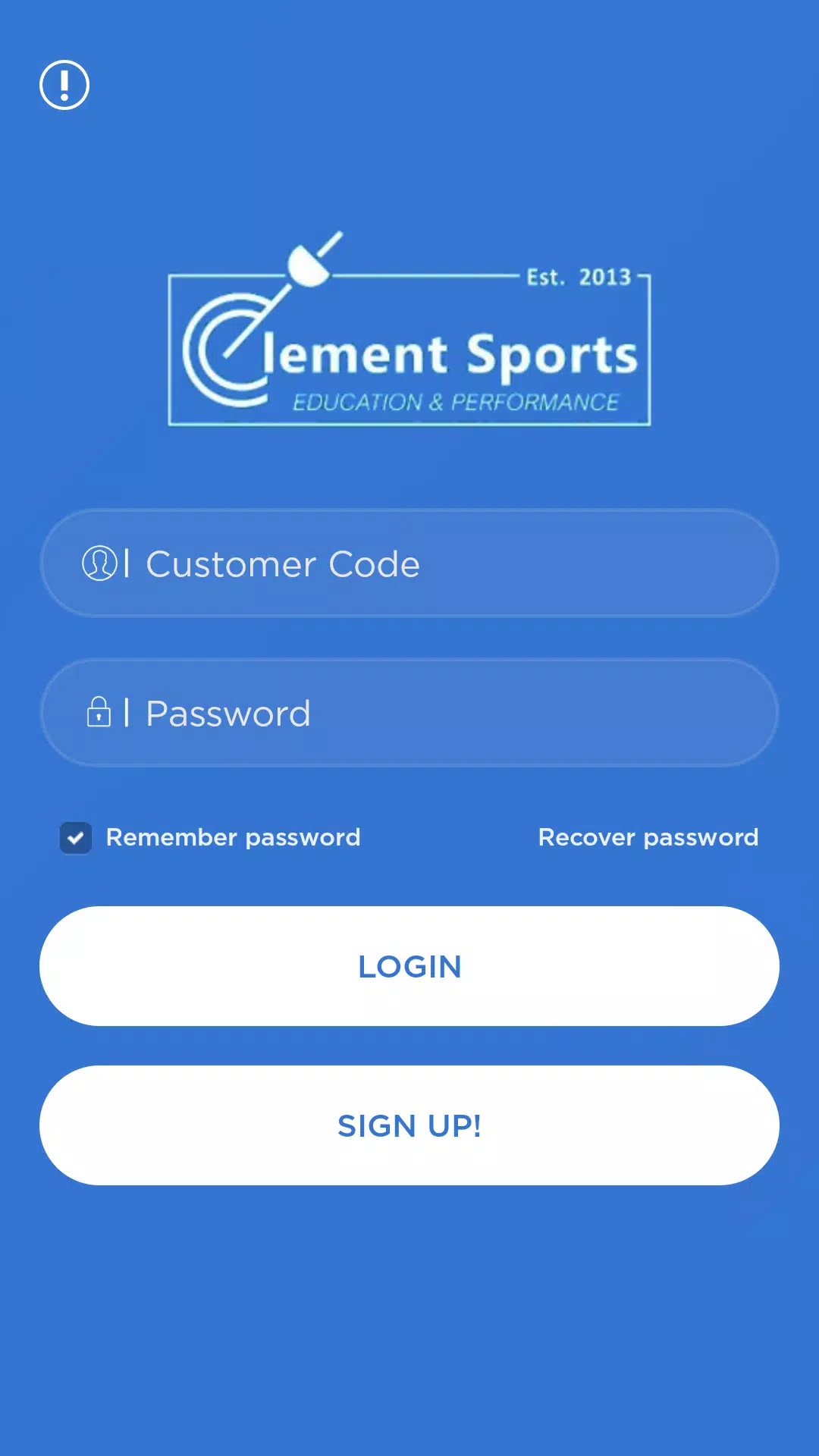Focus the Customer Code field
This screenshot has height=1456, width=819.
click(x=409, y=563)
